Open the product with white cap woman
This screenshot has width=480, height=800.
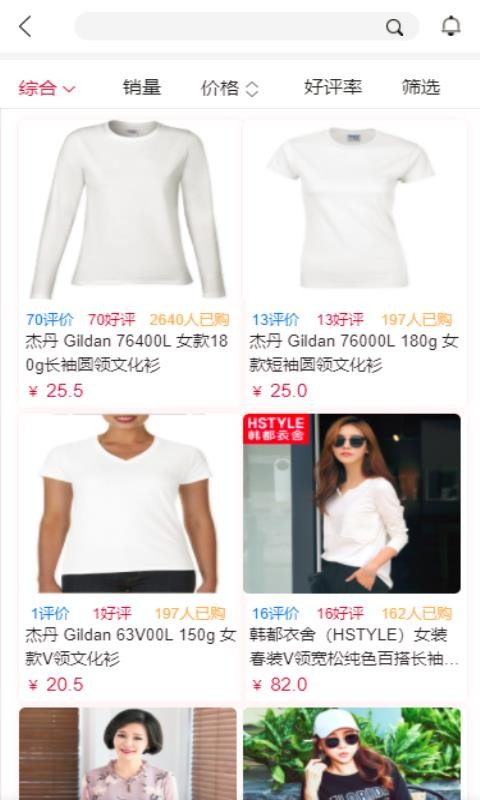click(x=352, y=754)
